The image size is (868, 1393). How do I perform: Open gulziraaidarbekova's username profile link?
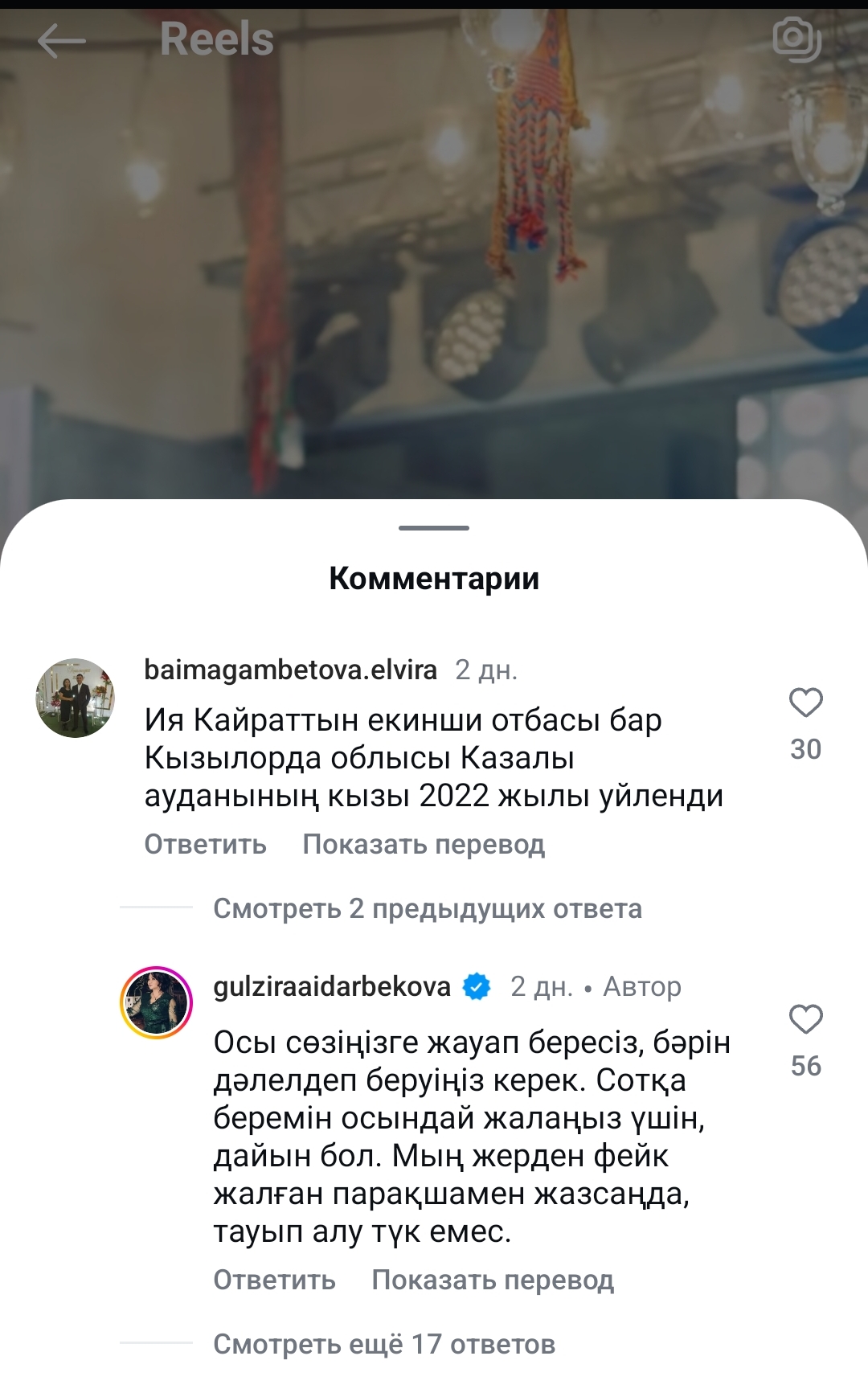click(x=331, y=986)
